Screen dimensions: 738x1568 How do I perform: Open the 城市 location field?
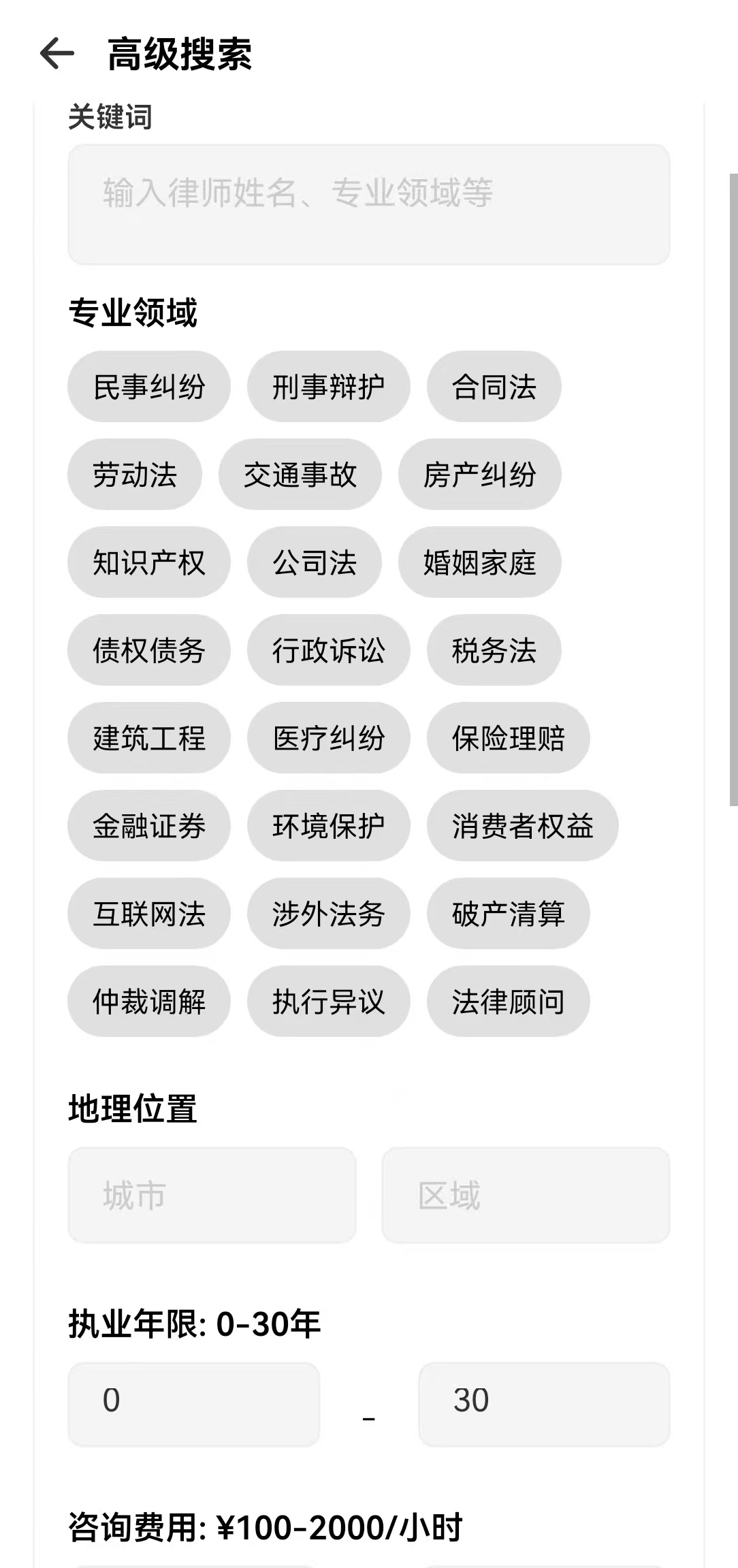coord(211,1195)
